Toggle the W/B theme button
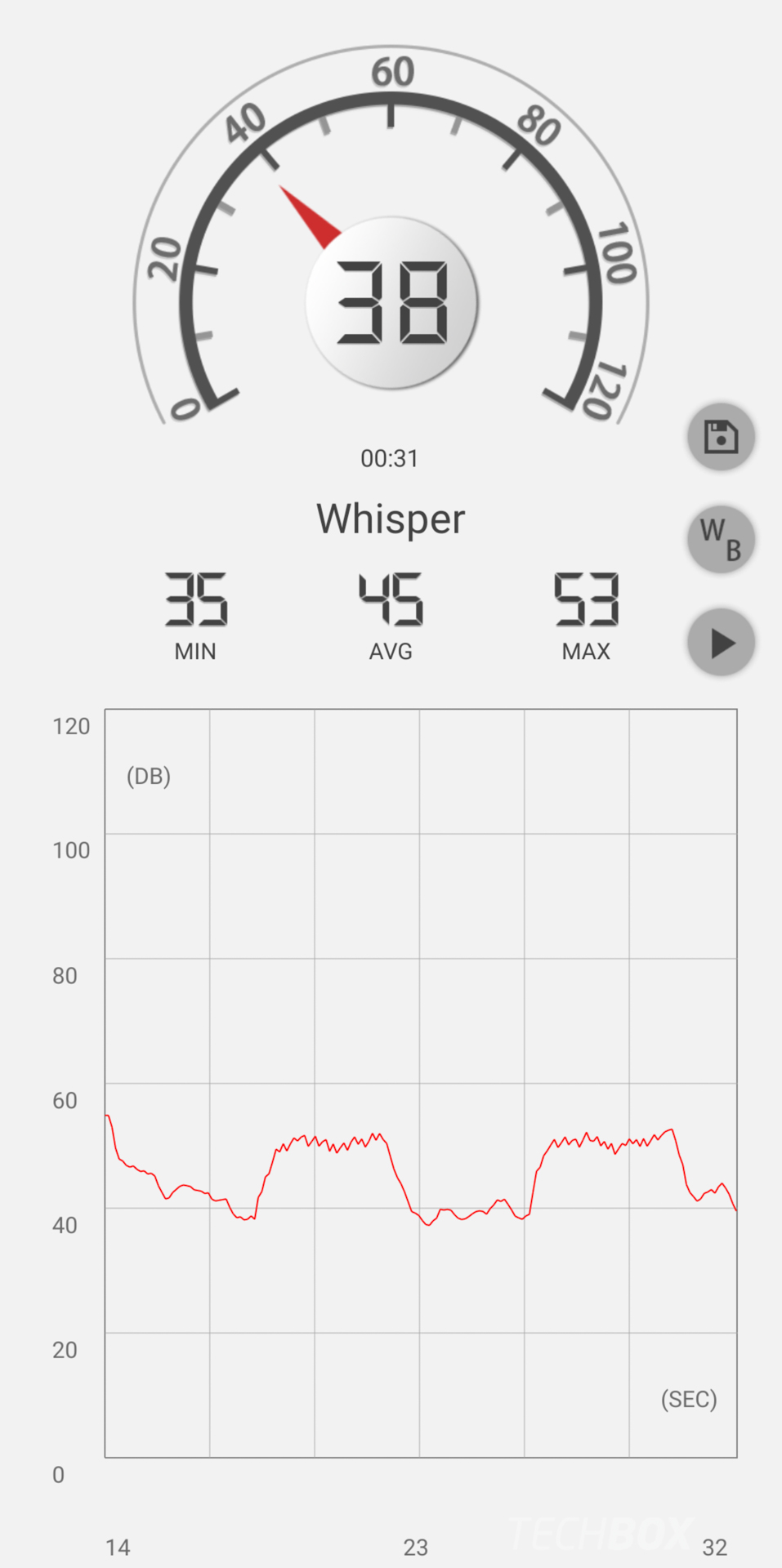 721,539
